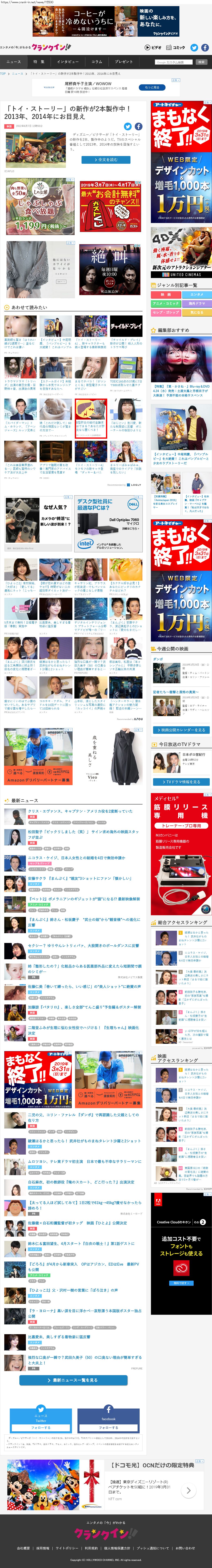The height and width of the screenshot is (1568, 212).
Task: Switch to the ニュース navigation tab
Action: coord(13,62)
